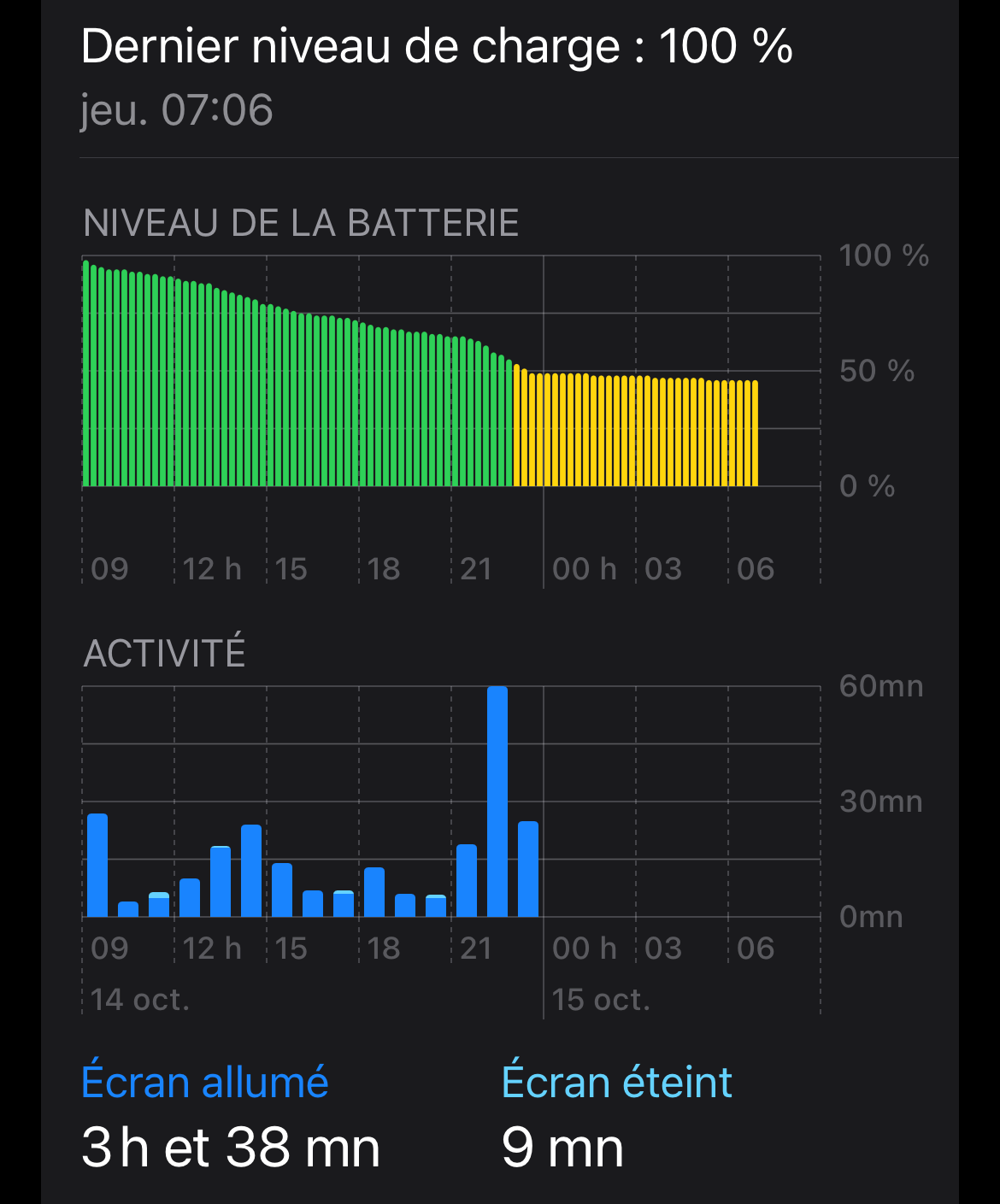Select the last activity bar before midnight
Viewport: 1000px width, 1204px height.
point(528,869)
